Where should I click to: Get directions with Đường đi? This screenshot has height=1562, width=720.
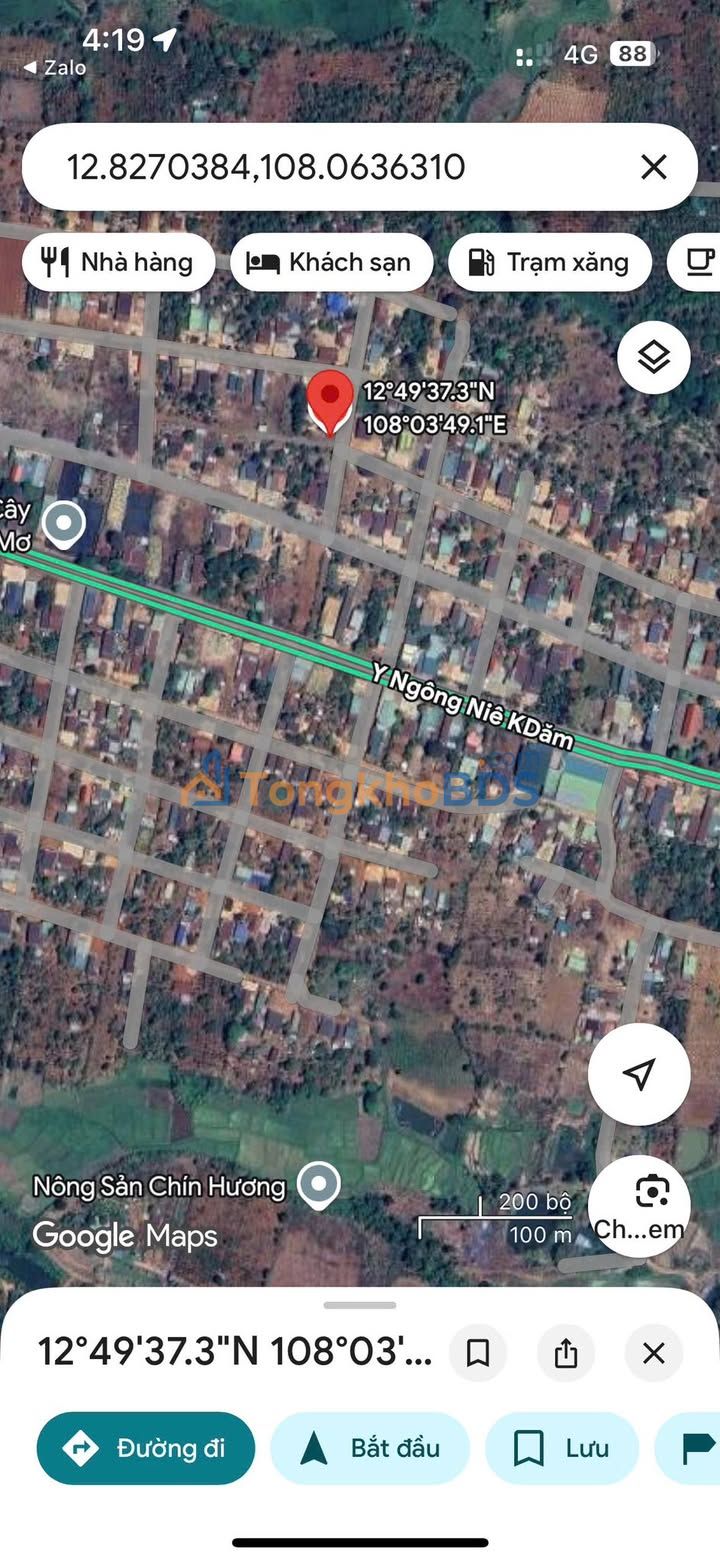click(146, 1447)
